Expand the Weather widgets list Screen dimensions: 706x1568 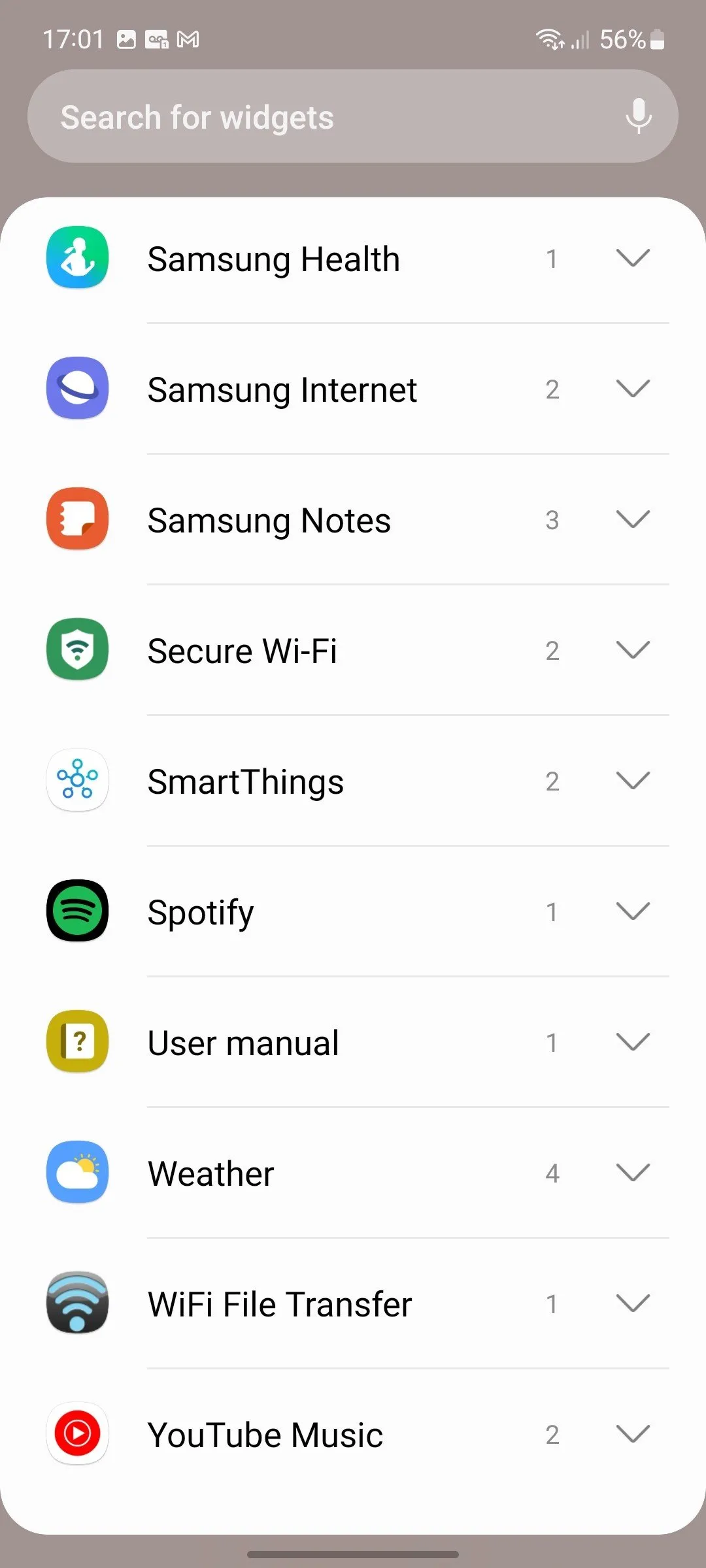pyautogui.click(x=632, y=1173)
